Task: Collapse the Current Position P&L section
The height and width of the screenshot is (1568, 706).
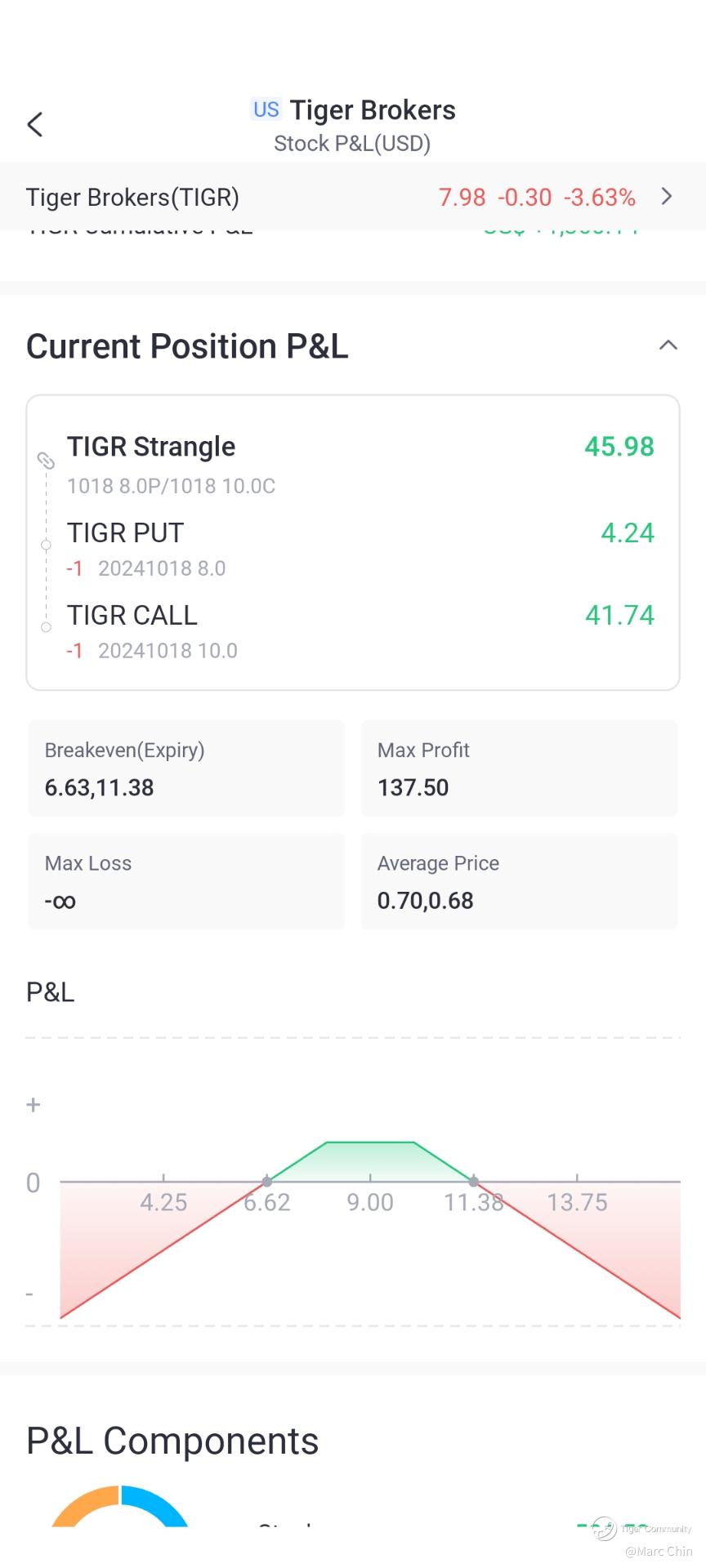Action: (668, 345)
